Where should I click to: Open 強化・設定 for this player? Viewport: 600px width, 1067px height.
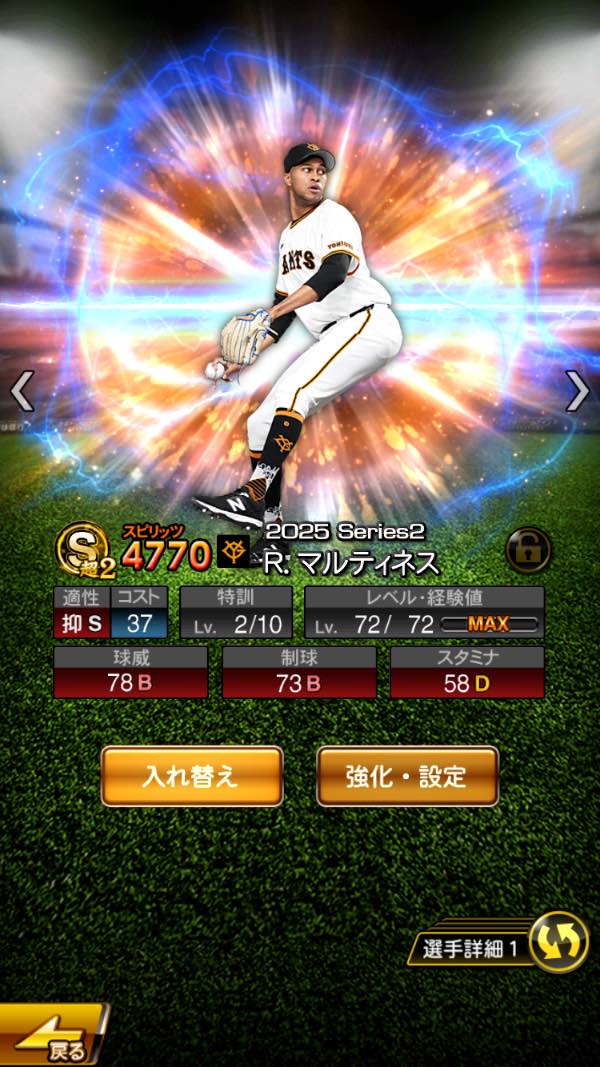[407, 776]
